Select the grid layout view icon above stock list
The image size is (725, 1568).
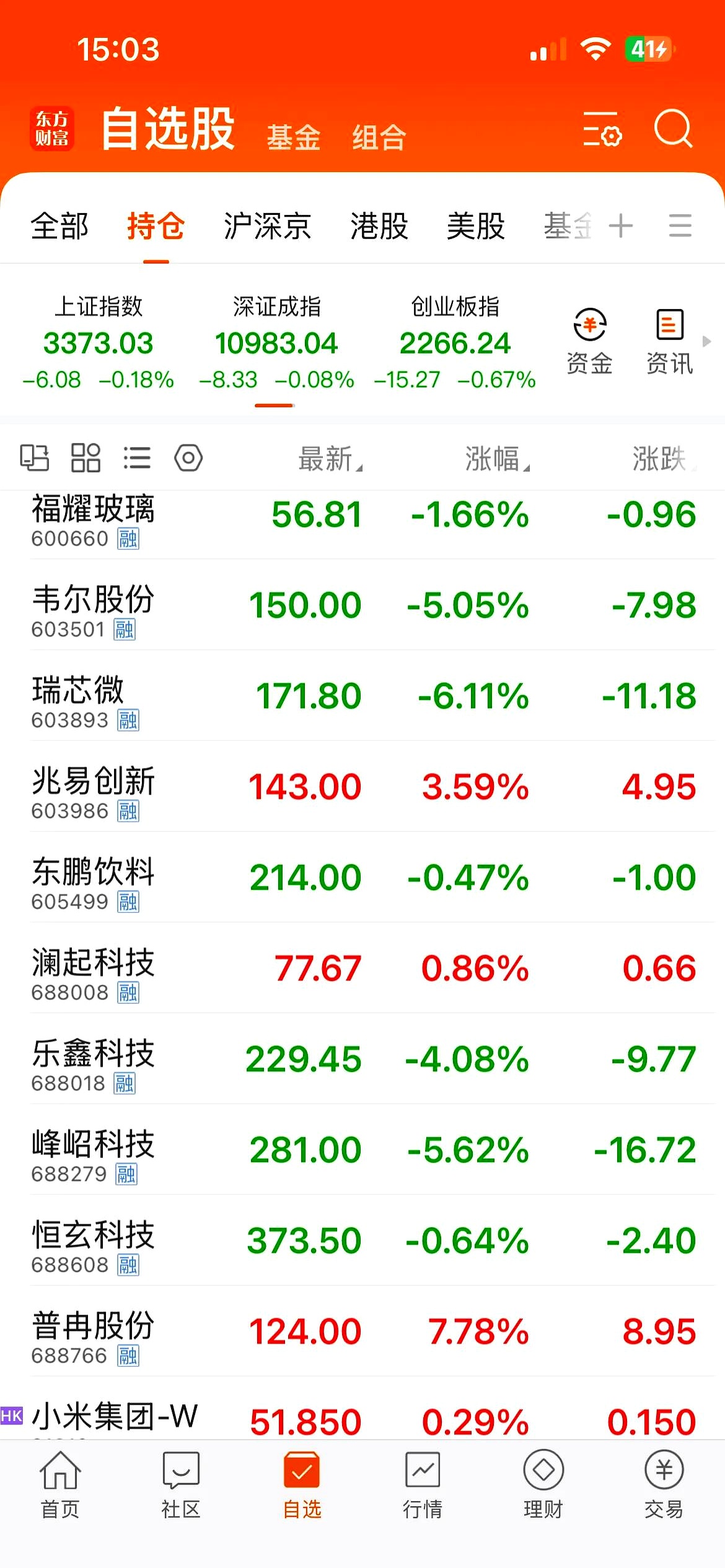(x=86, y=458)
